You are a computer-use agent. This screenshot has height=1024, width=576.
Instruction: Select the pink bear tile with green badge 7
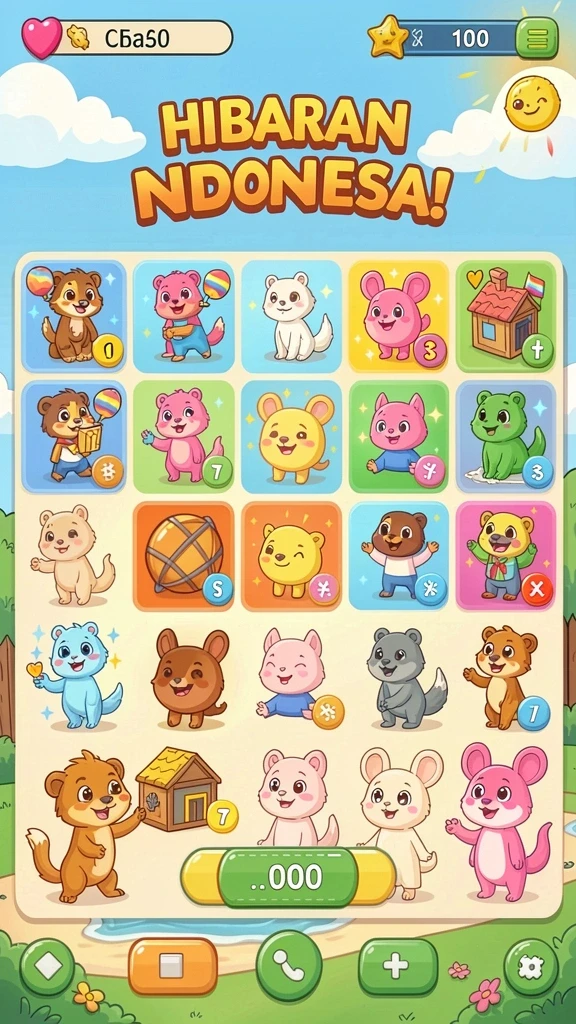coord(184,436)
